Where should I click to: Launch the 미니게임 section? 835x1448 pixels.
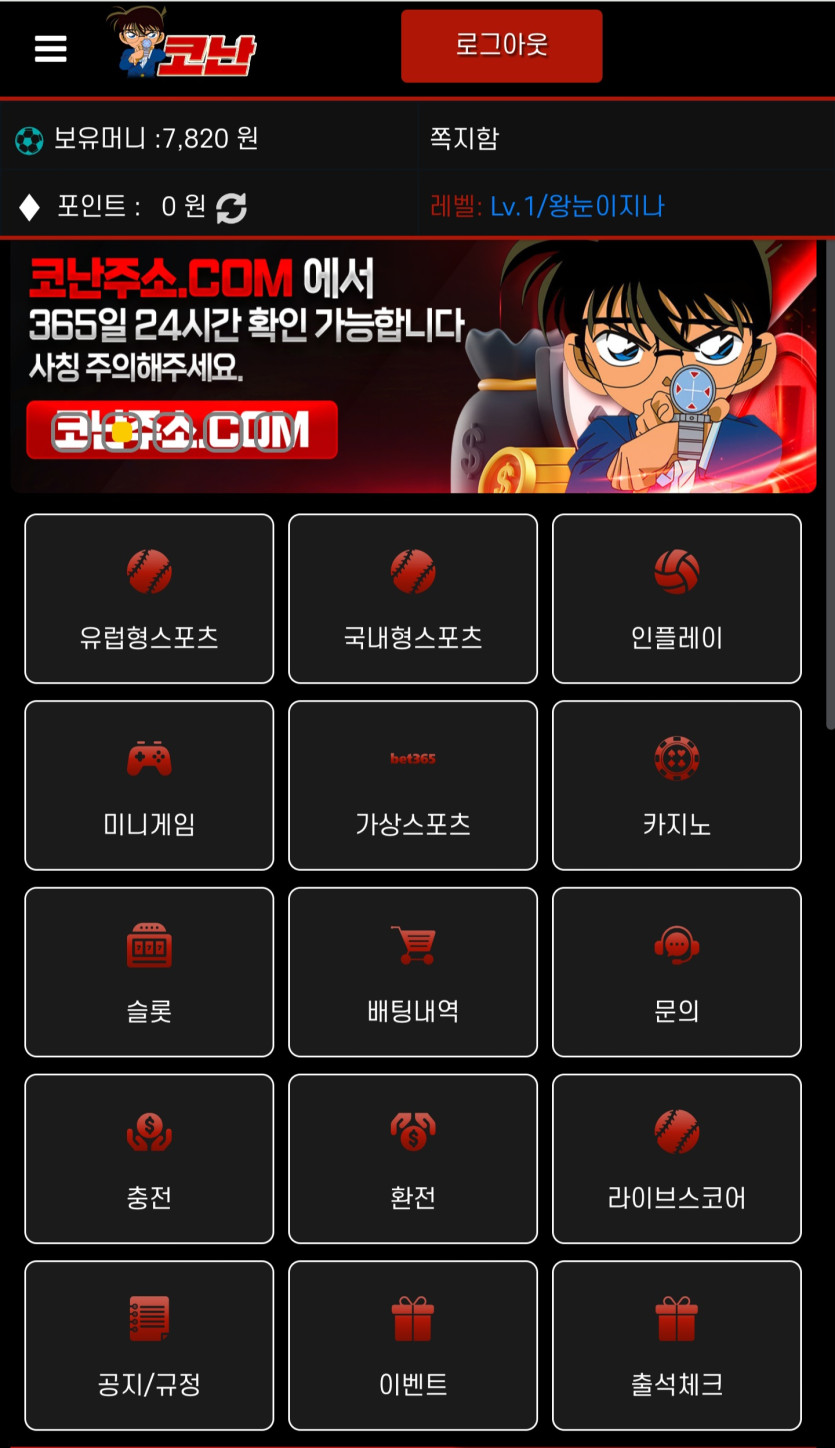pyautogui.click(x=149, y=786)
